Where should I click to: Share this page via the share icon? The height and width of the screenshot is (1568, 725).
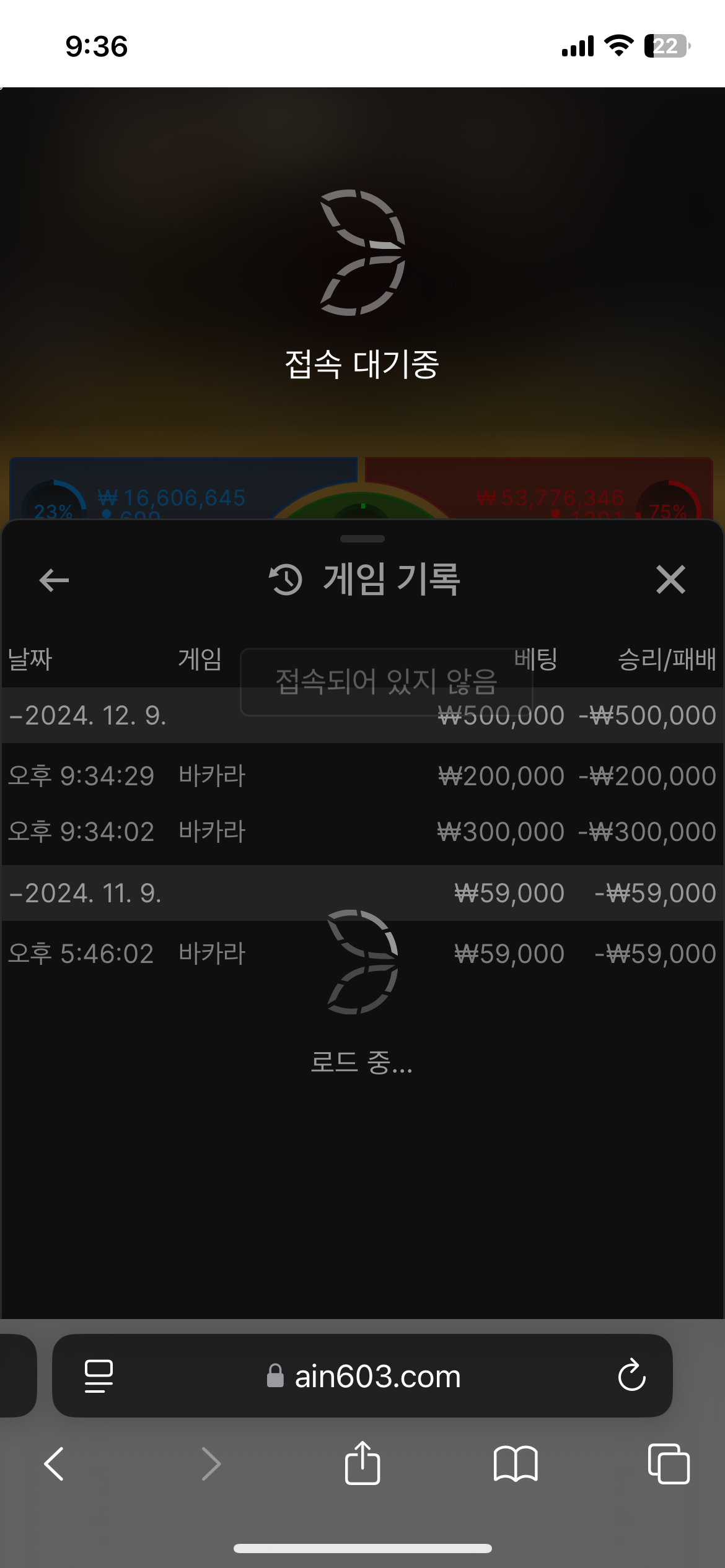pyautogui.click(x=362, y=1463)
